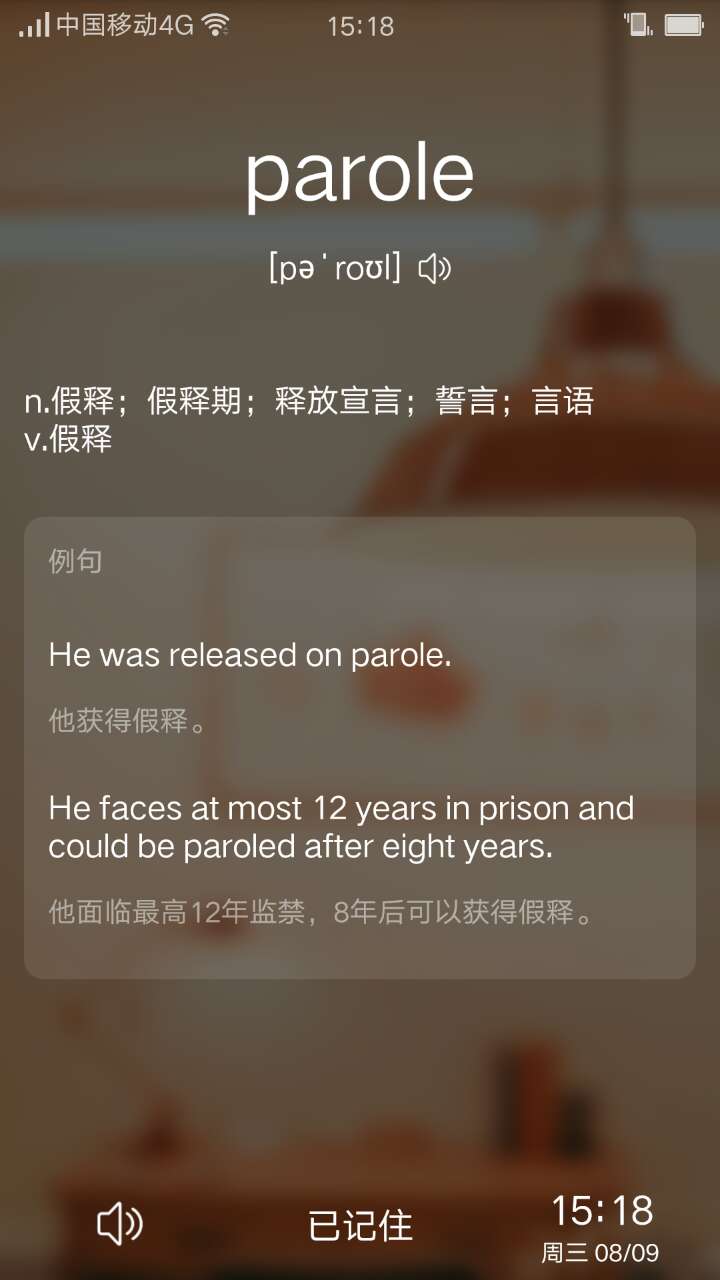Image resolution: width=720 pixels, height=1280 pixels.
Task: Click the 例句 section label
Action: click(74, 561)
